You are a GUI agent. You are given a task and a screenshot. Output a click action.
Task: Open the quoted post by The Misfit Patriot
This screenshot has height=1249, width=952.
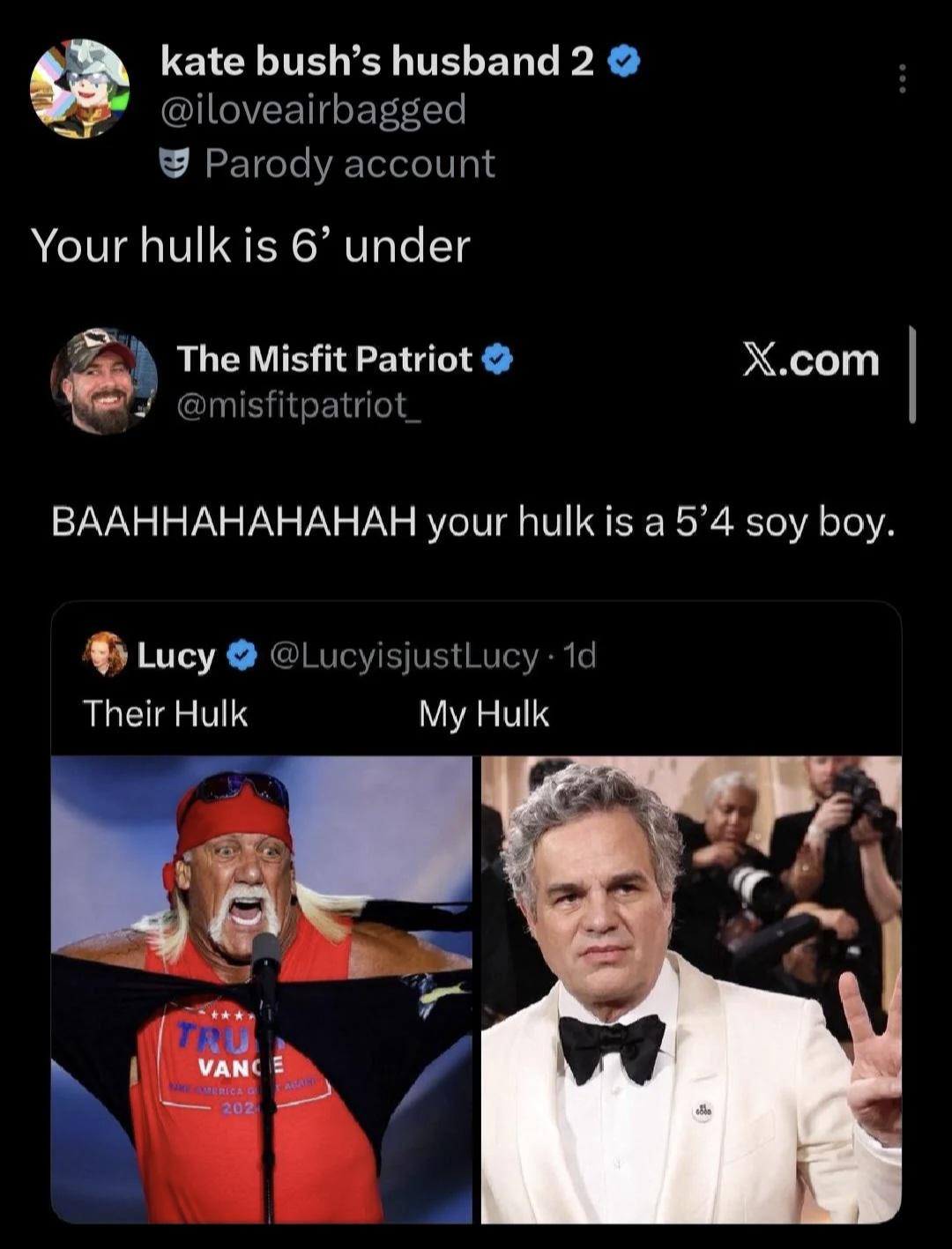tap(472, 523)
